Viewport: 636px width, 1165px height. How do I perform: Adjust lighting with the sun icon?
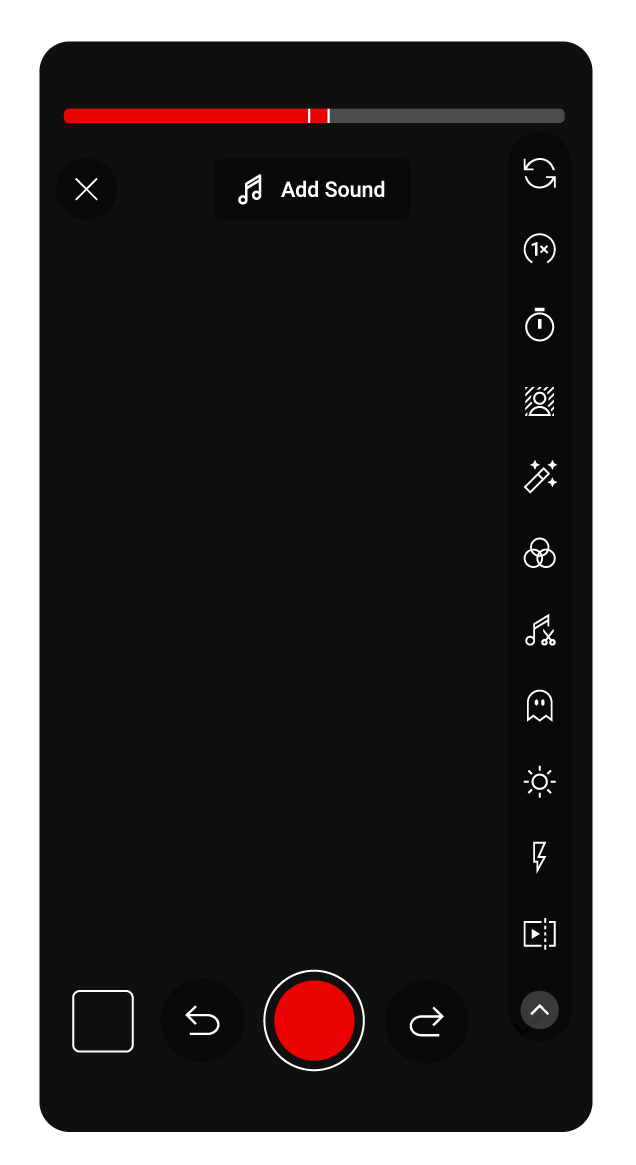click(x=540, y=782)
